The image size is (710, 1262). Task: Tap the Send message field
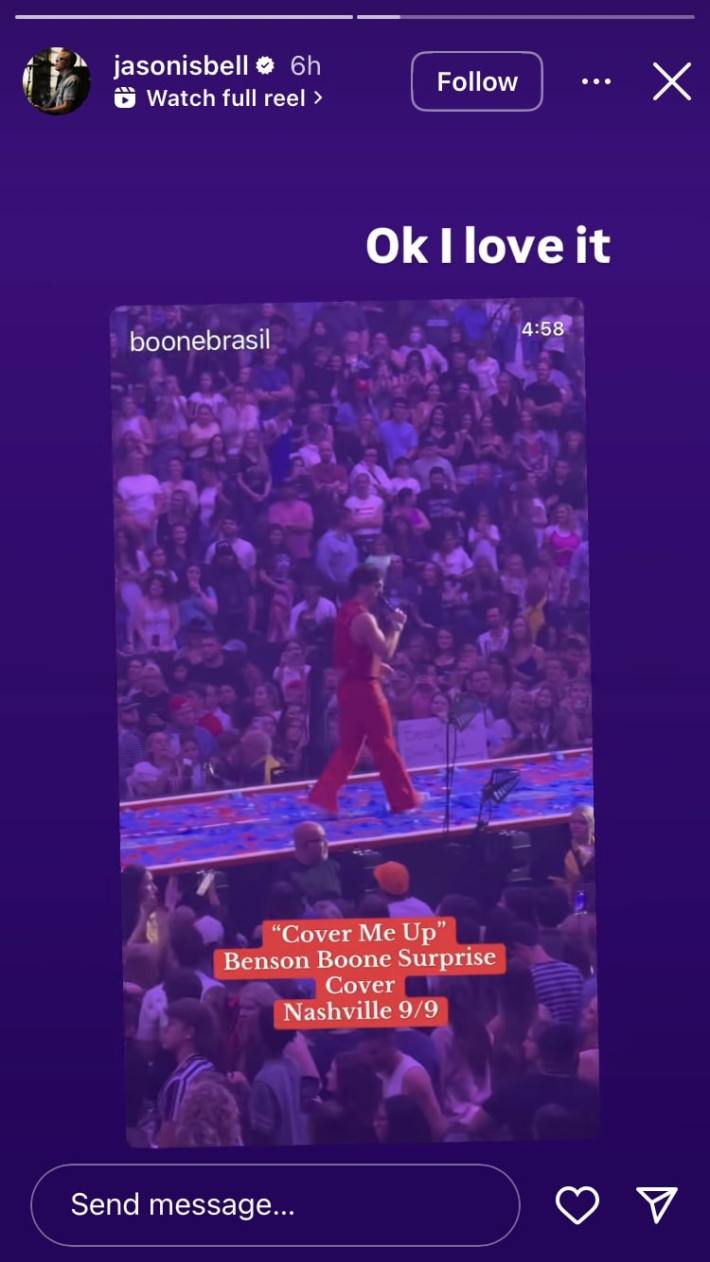tap(275, 1204)
